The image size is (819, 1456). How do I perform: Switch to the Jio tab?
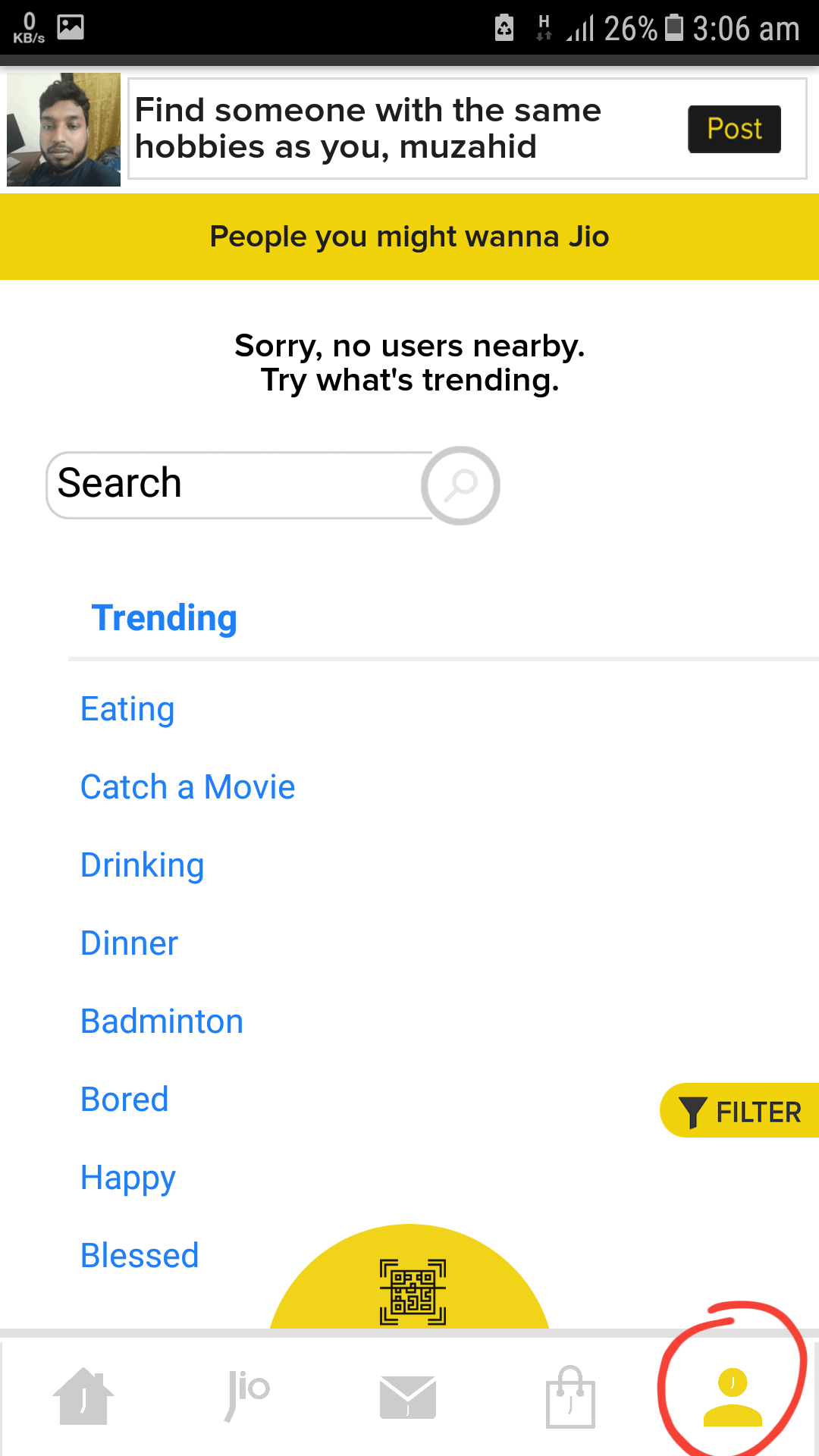247,1397
